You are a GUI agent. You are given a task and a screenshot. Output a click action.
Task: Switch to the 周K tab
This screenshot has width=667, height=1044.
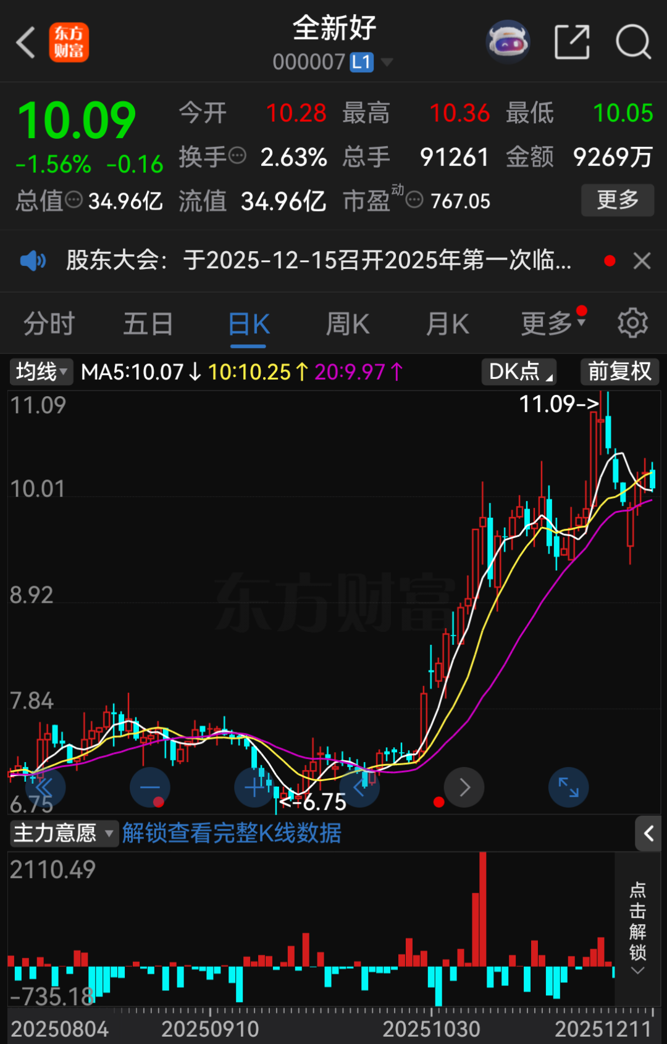click(347, 324)
